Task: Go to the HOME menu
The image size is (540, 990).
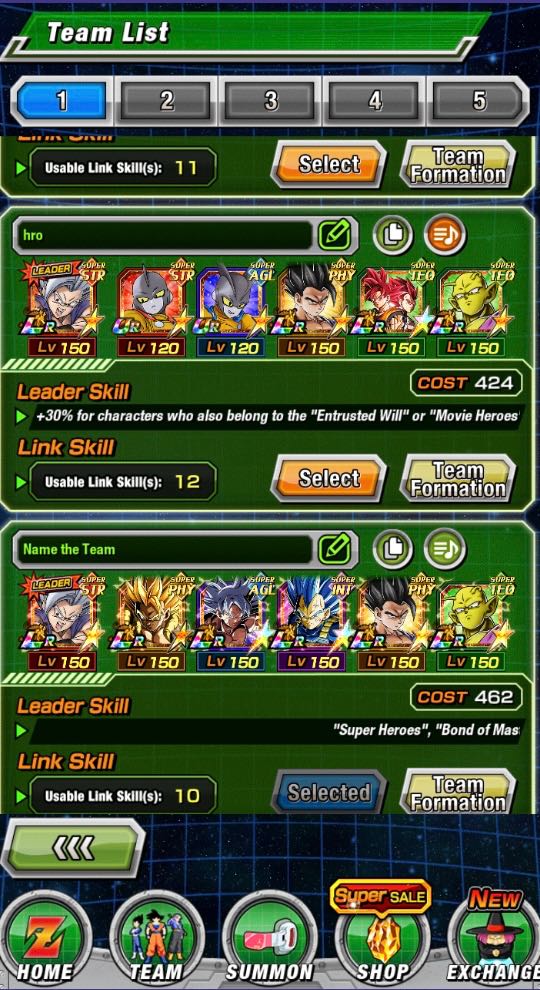Action: [44, 941]
